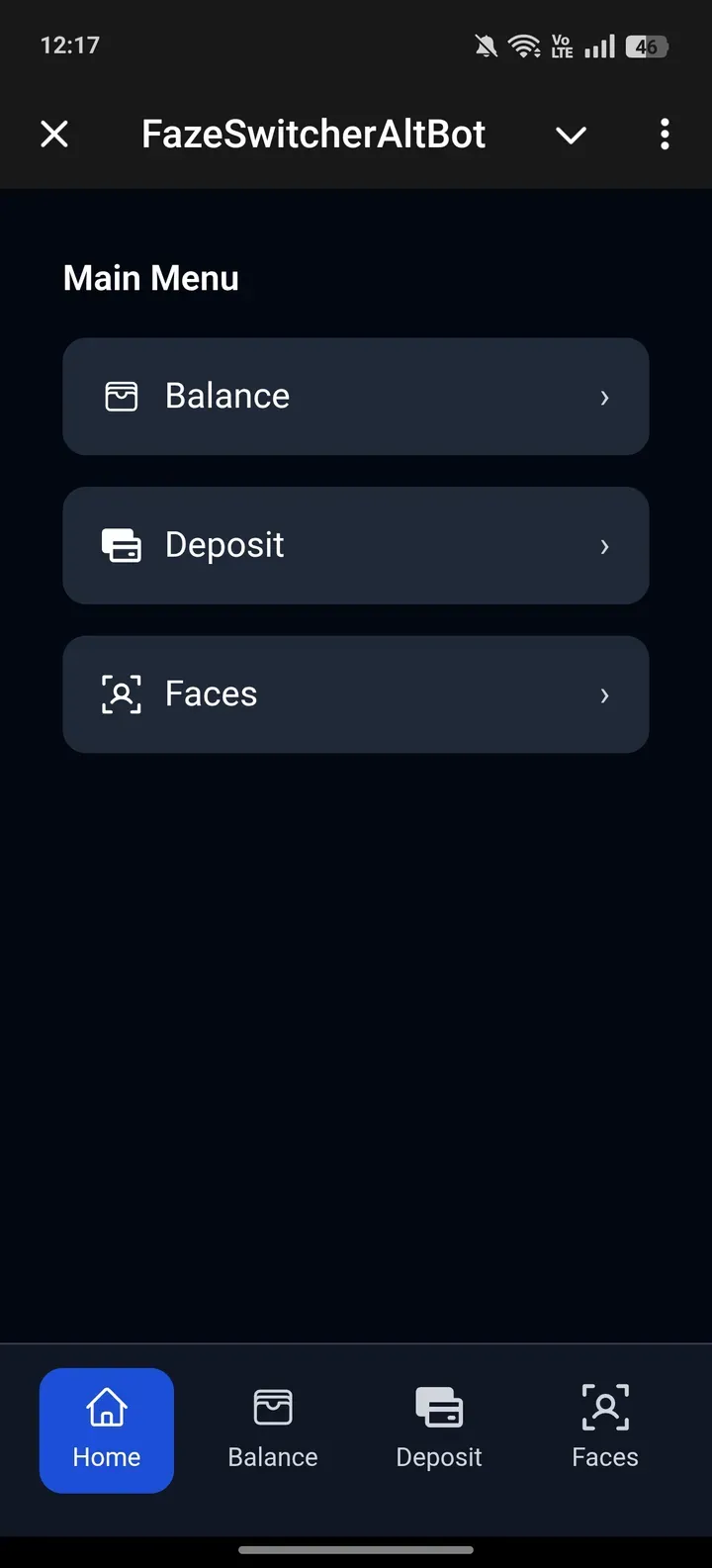Tap the FazeSwitcherAltBot title
712x1568 pixels.
(x=312, y=134)
